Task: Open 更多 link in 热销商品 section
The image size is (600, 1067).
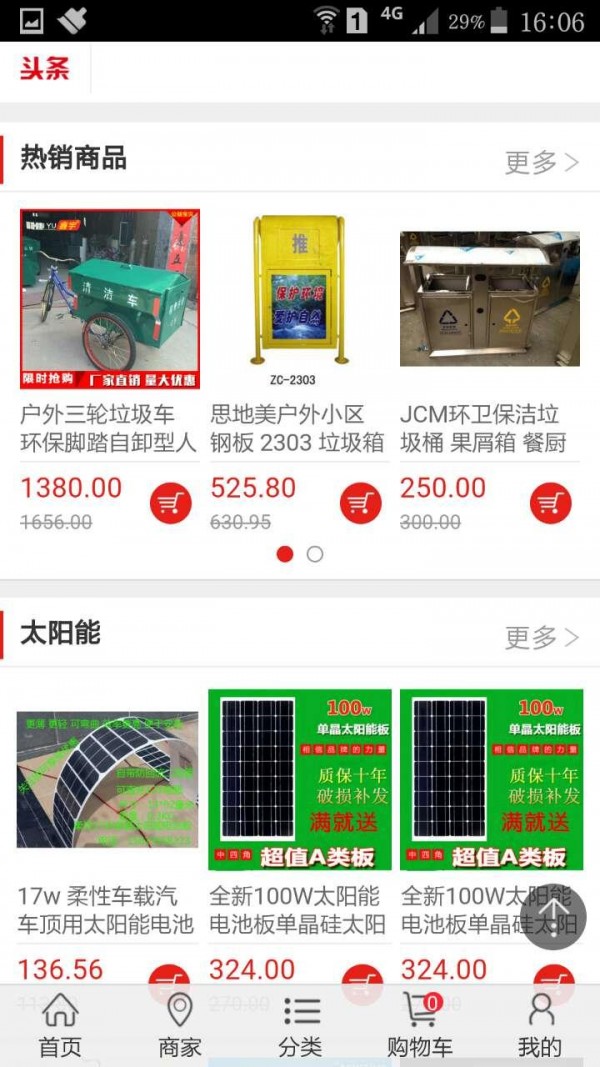Action: coord(541,162)
